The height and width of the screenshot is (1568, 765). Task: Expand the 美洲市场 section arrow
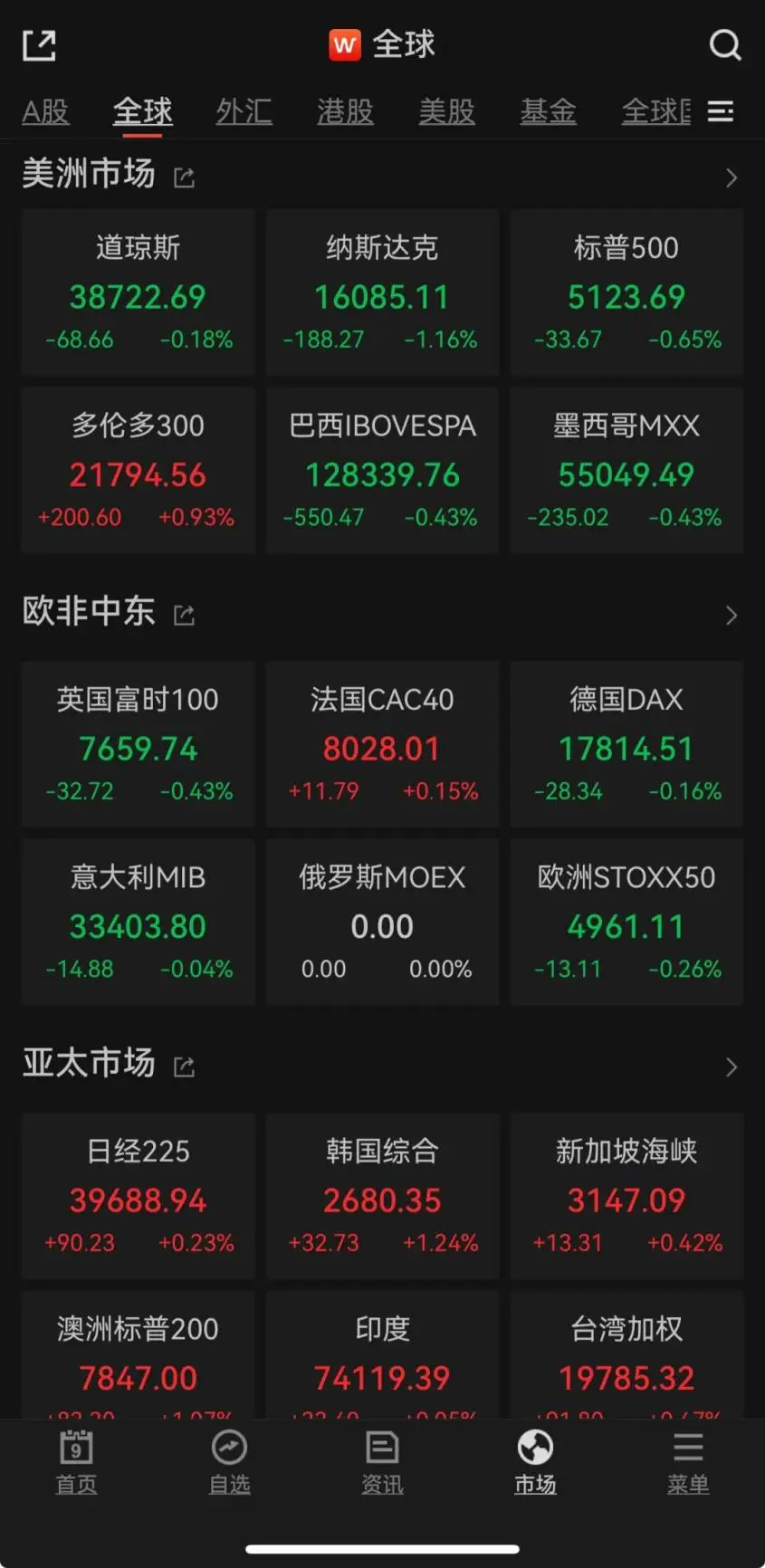(x=732, y=177)
